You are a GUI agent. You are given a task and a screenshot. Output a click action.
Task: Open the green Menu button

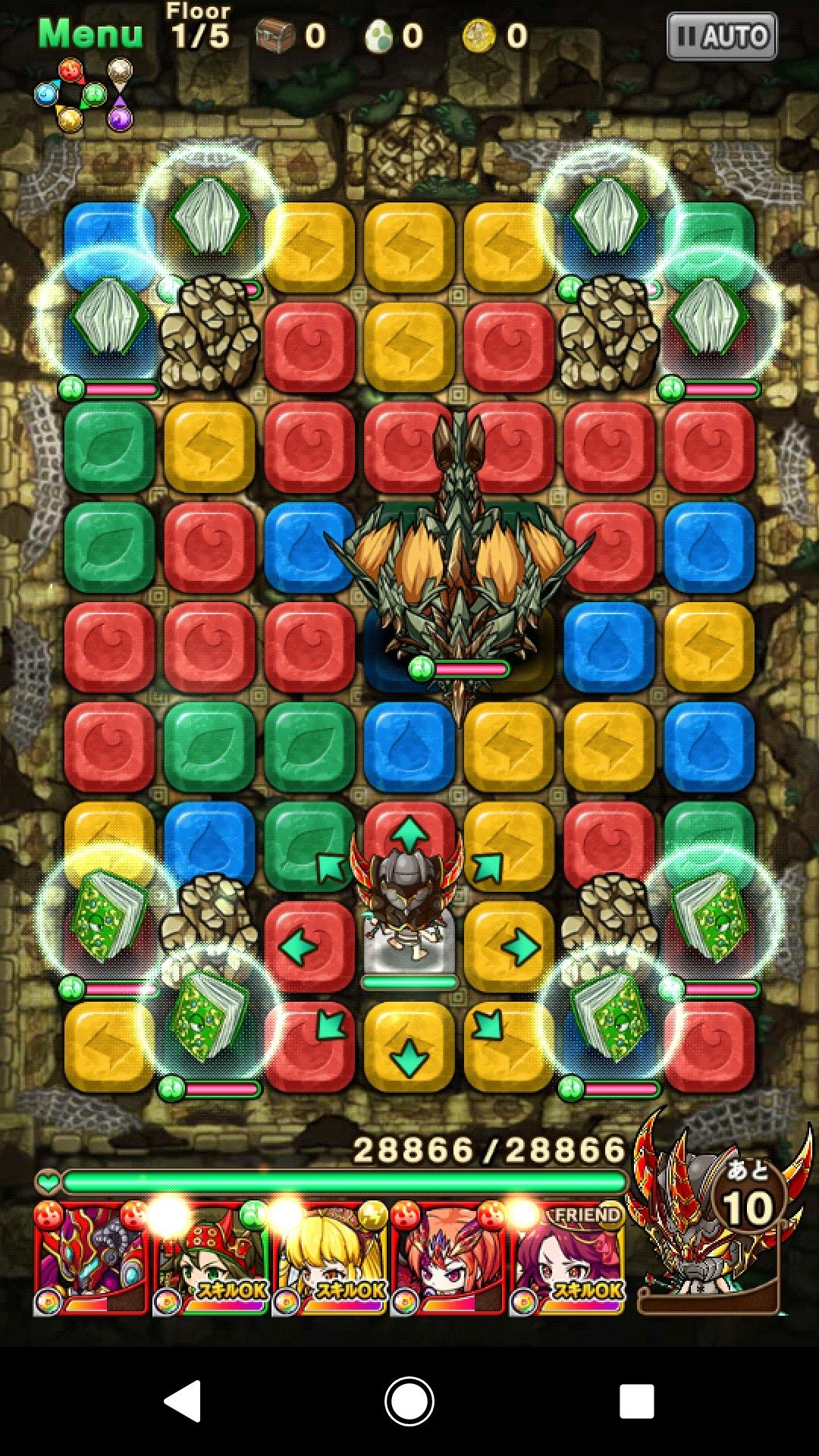(90, 34)
